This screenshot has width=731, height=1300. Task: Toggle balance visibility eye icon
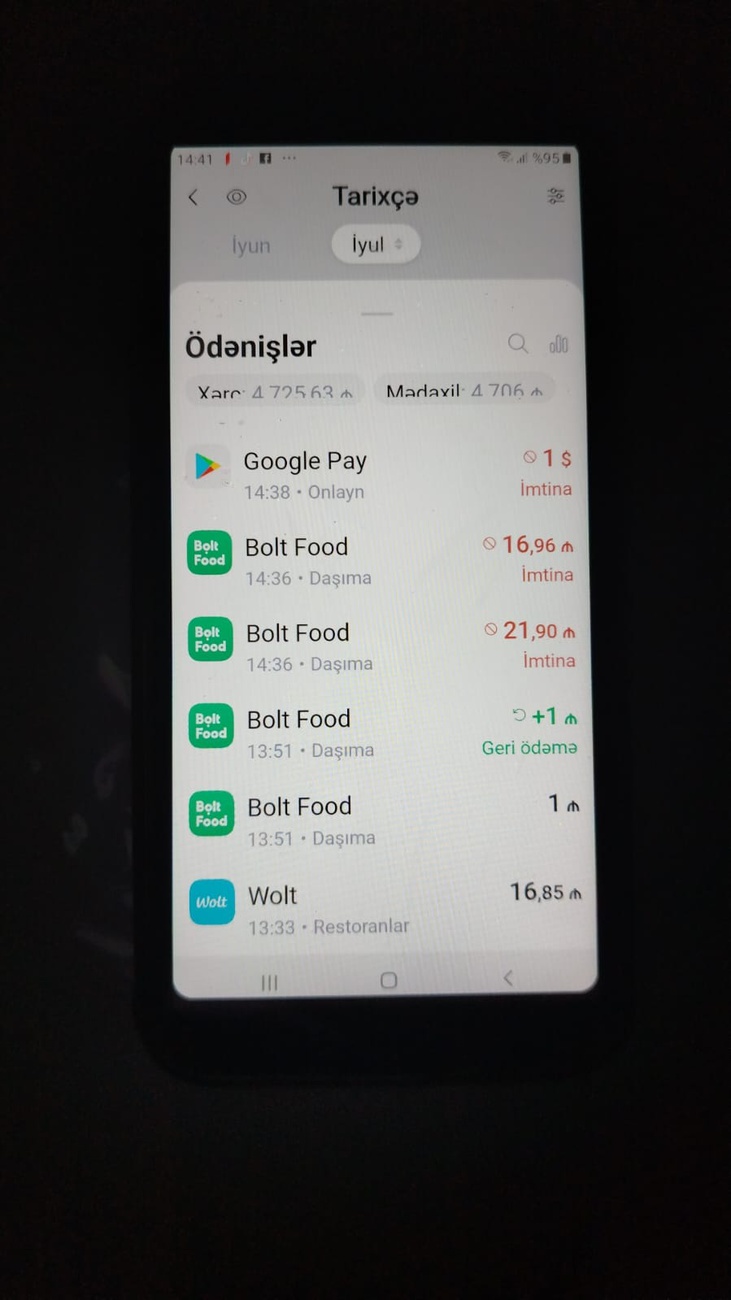click(x=236, y=198)
